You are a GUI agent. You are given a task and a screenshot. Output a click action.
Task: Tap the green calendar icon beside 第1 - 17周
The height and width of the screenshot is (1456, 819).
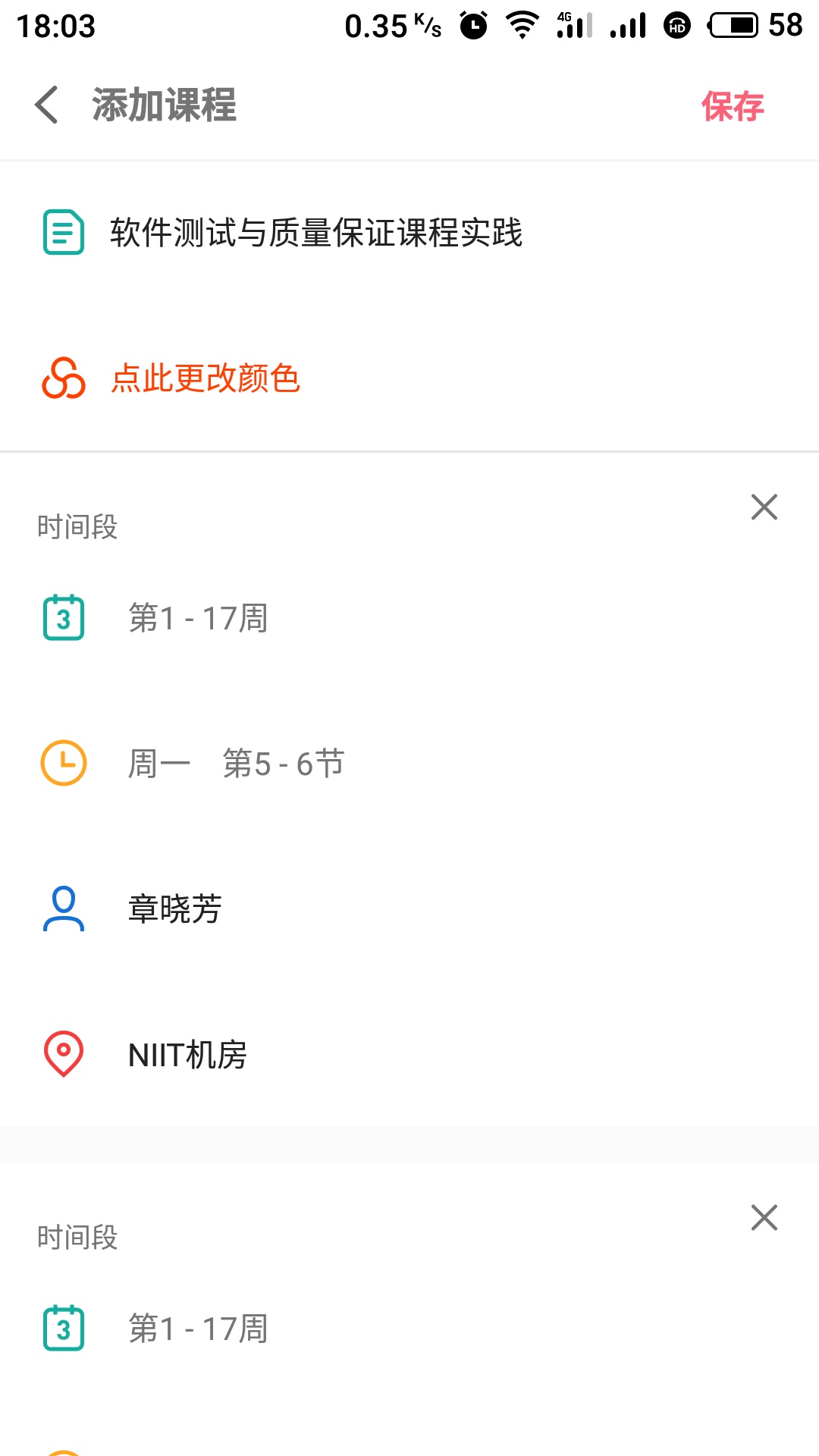pyautogui.click(x=63, y=618)
